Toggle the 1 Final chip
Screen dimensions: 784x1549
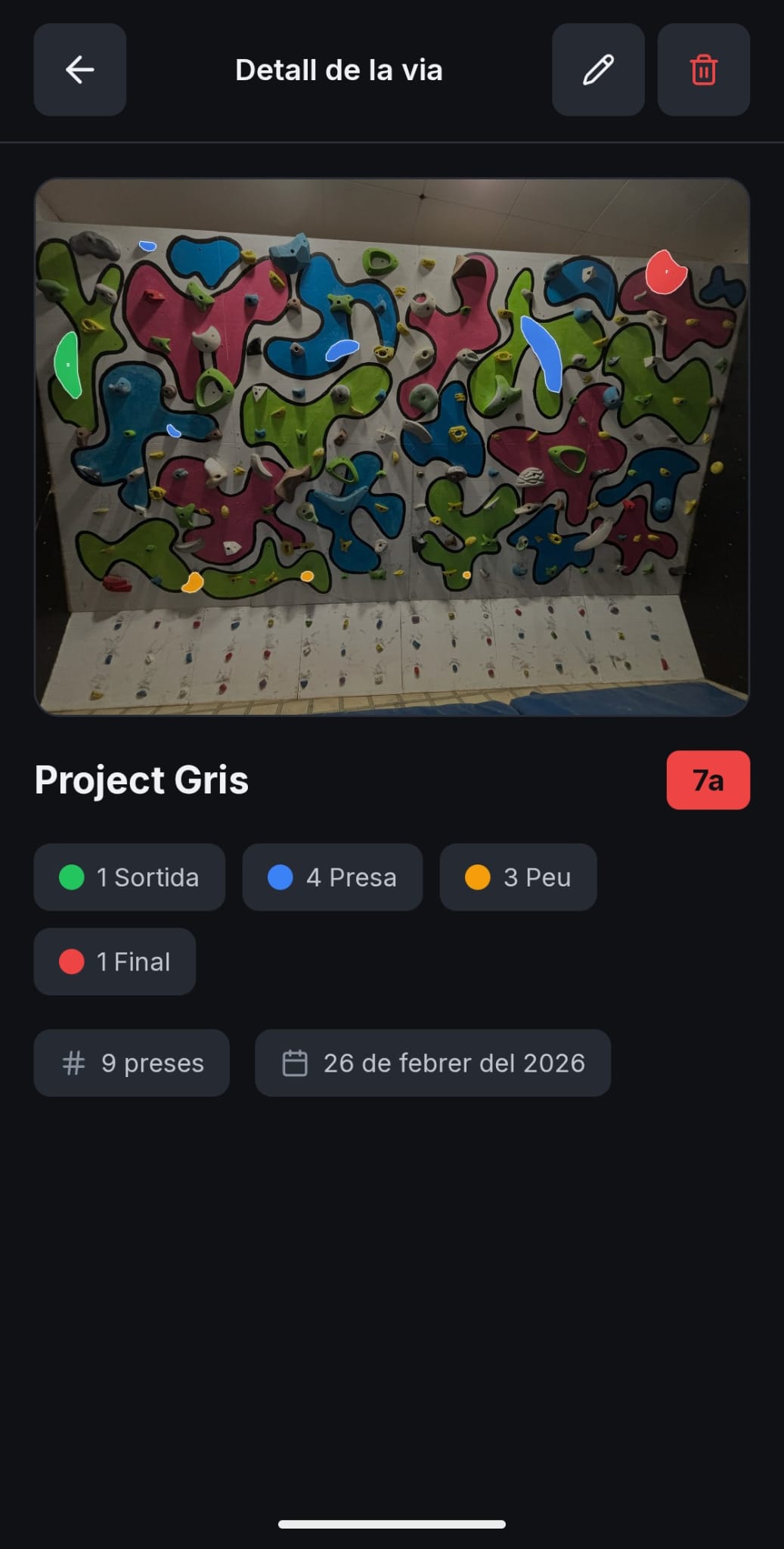pyautogui.click(x=114, y=961)
